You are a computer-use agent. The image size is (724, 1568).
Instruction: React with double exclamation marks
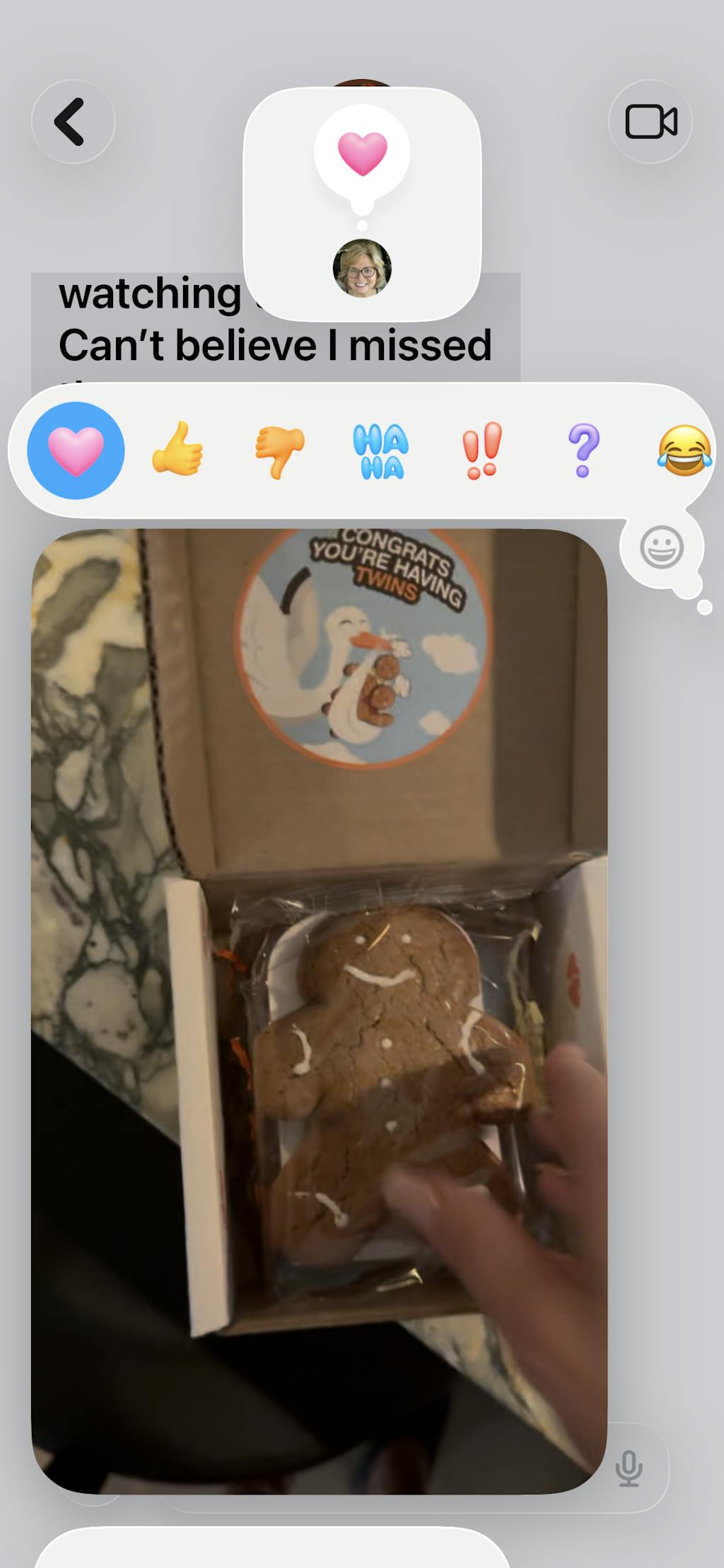[482, 450]
